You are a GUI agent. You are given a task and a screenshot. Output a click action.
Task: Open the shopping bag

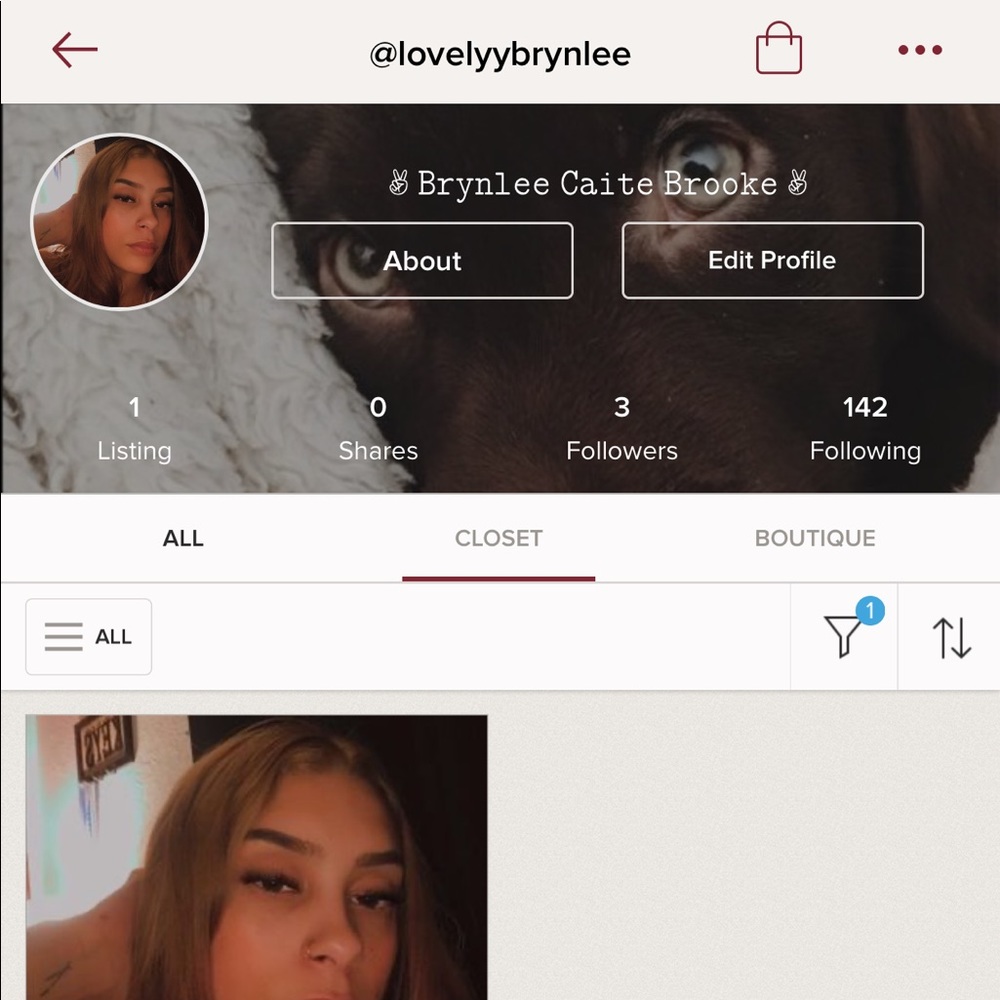pos(778,50)
